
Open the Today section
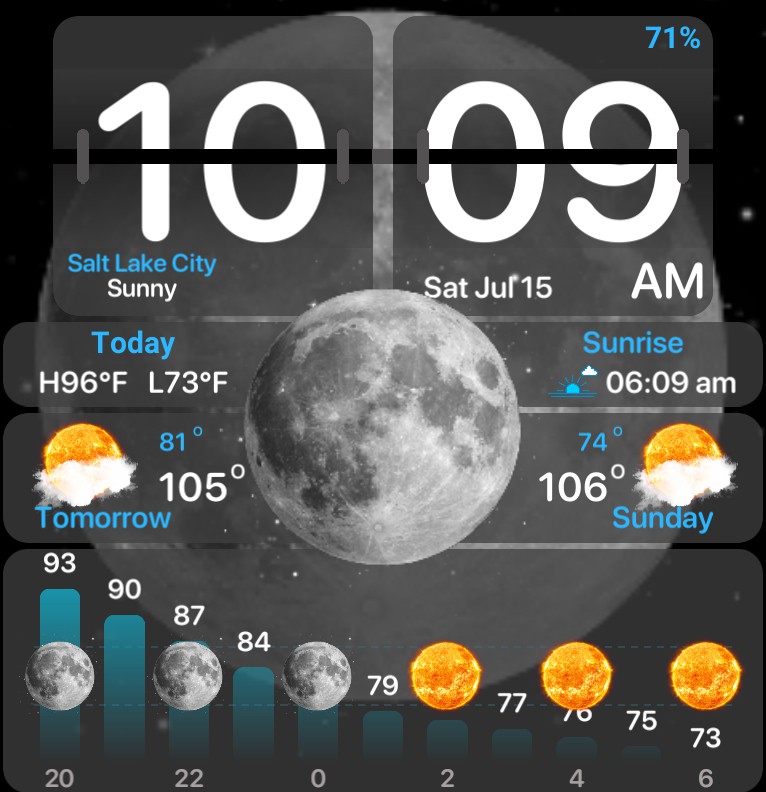coord(133,344)
